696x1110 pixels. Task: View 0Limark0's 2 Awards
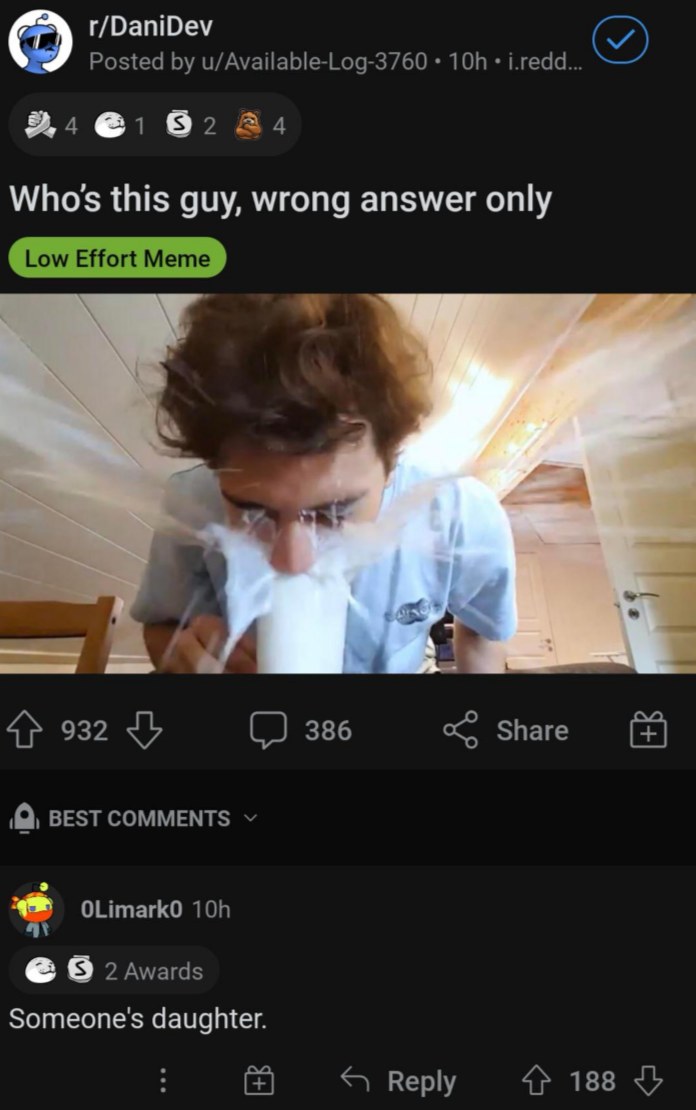pos(115,971)
